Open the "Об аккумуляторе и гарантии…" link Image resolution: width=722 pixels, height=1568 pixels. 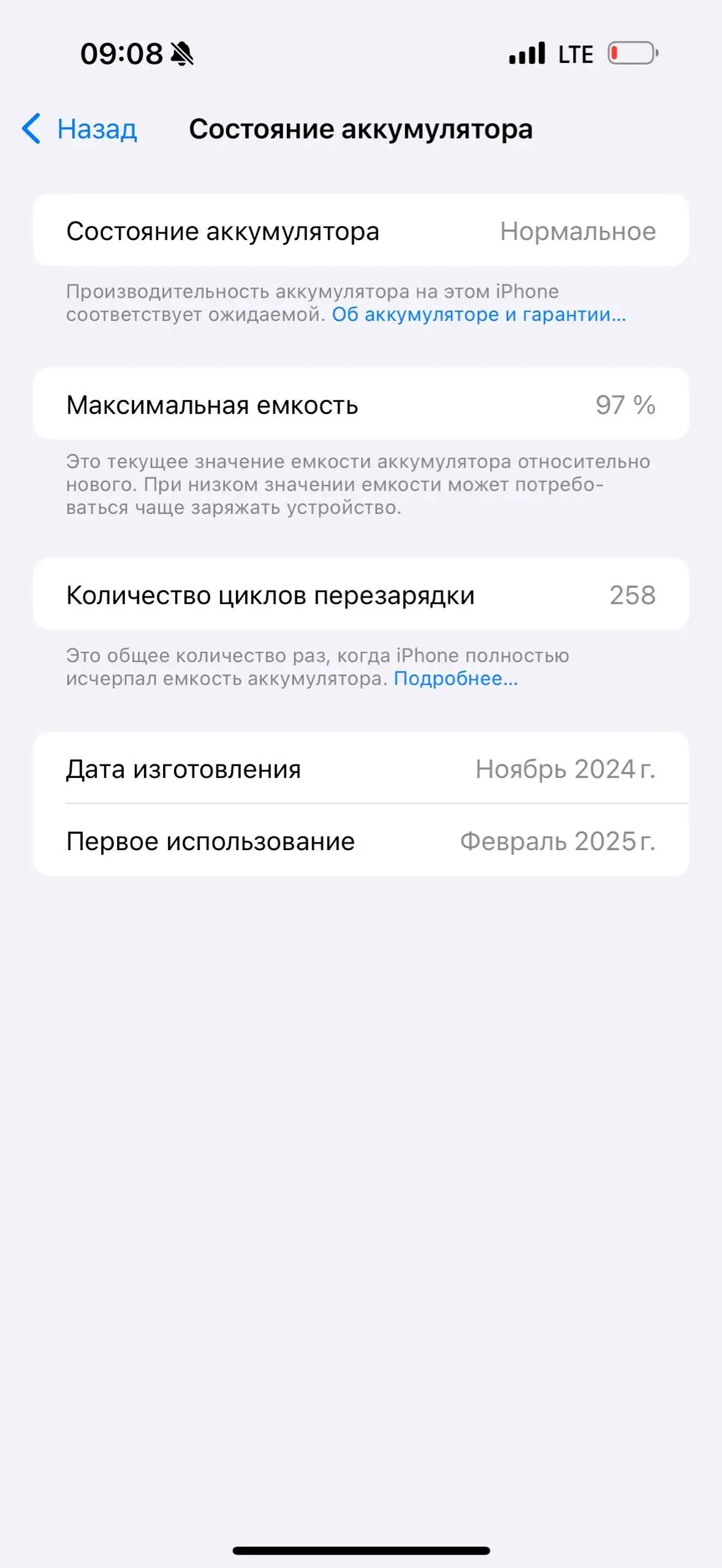point(479,314)
